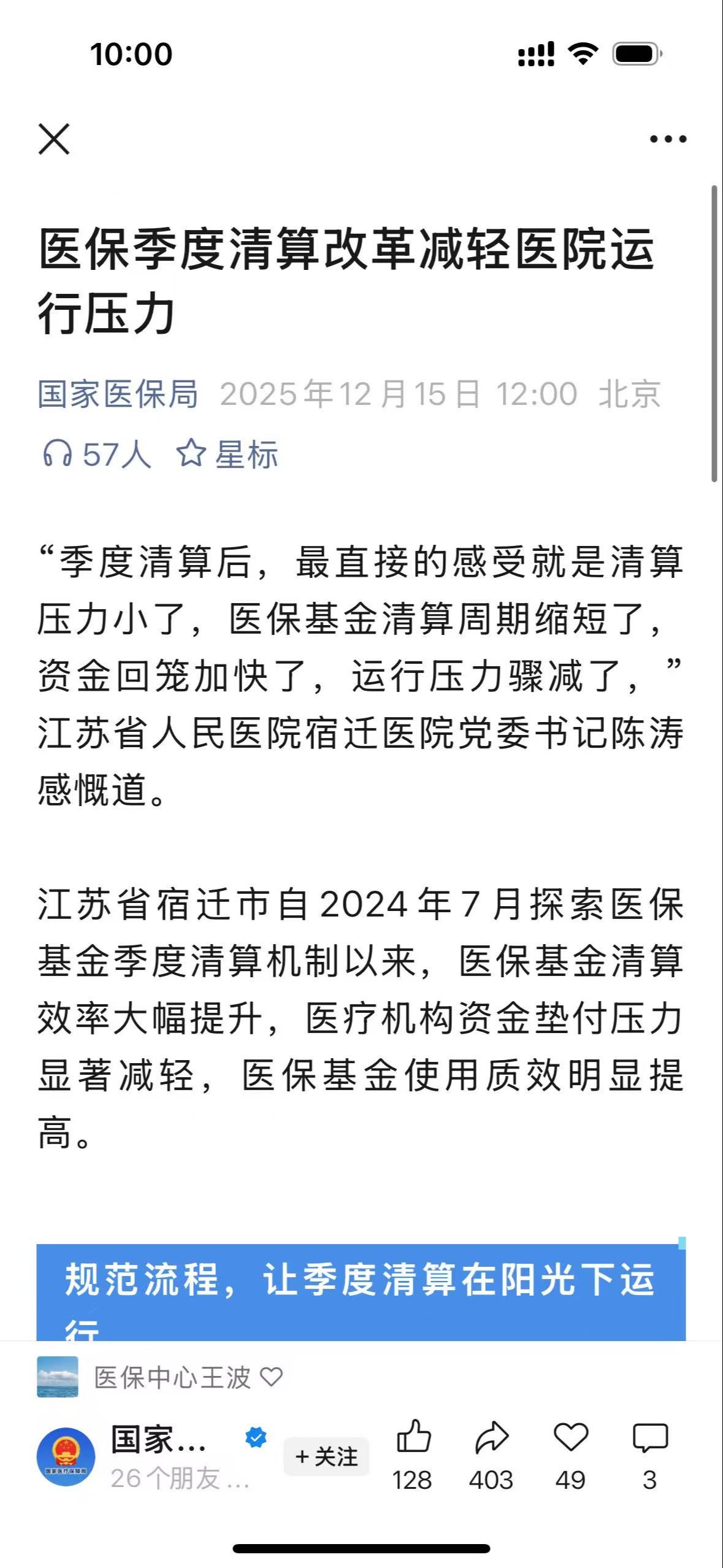
Task: Follow the account with +关注
Action: pos(326,1456)
